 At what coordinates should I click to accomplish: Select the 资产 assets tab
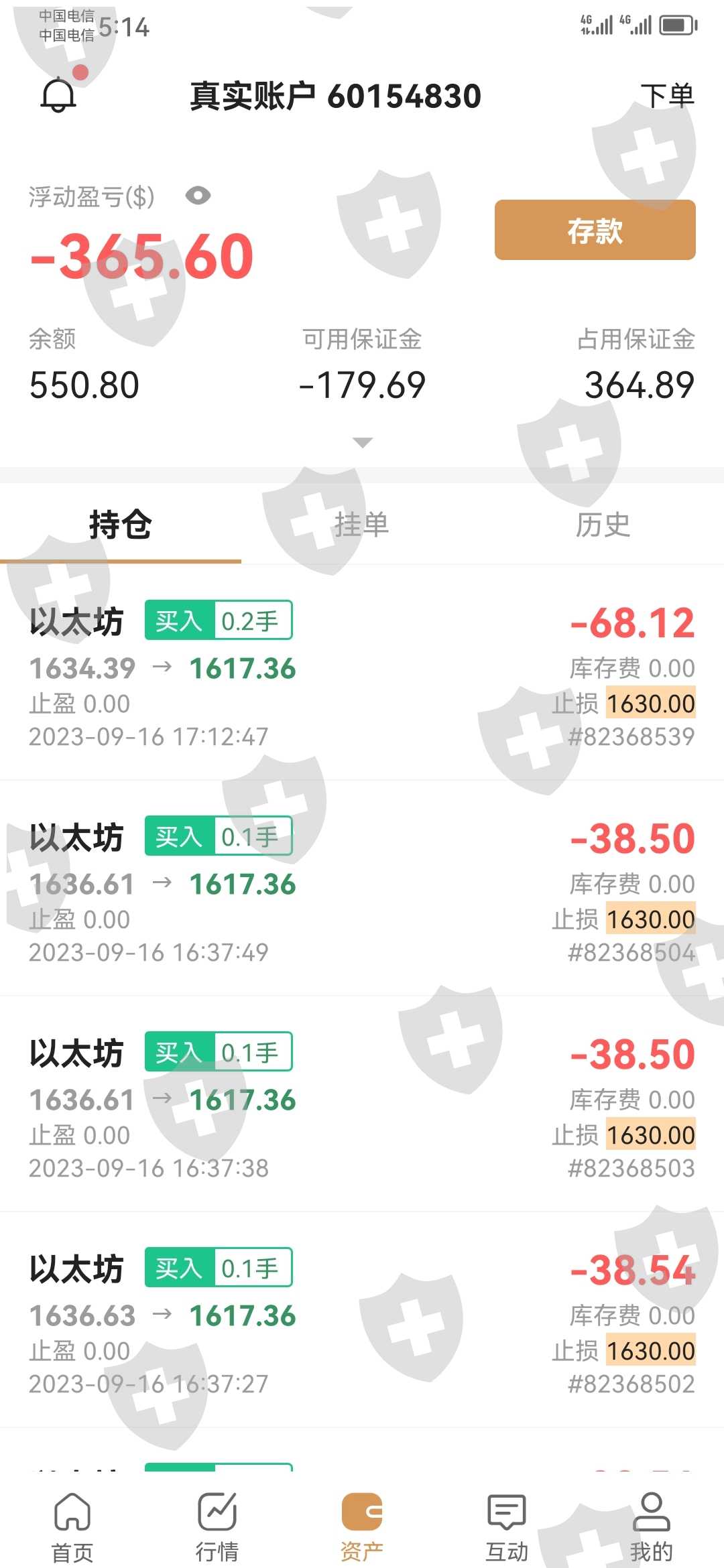click(362, 1524)
